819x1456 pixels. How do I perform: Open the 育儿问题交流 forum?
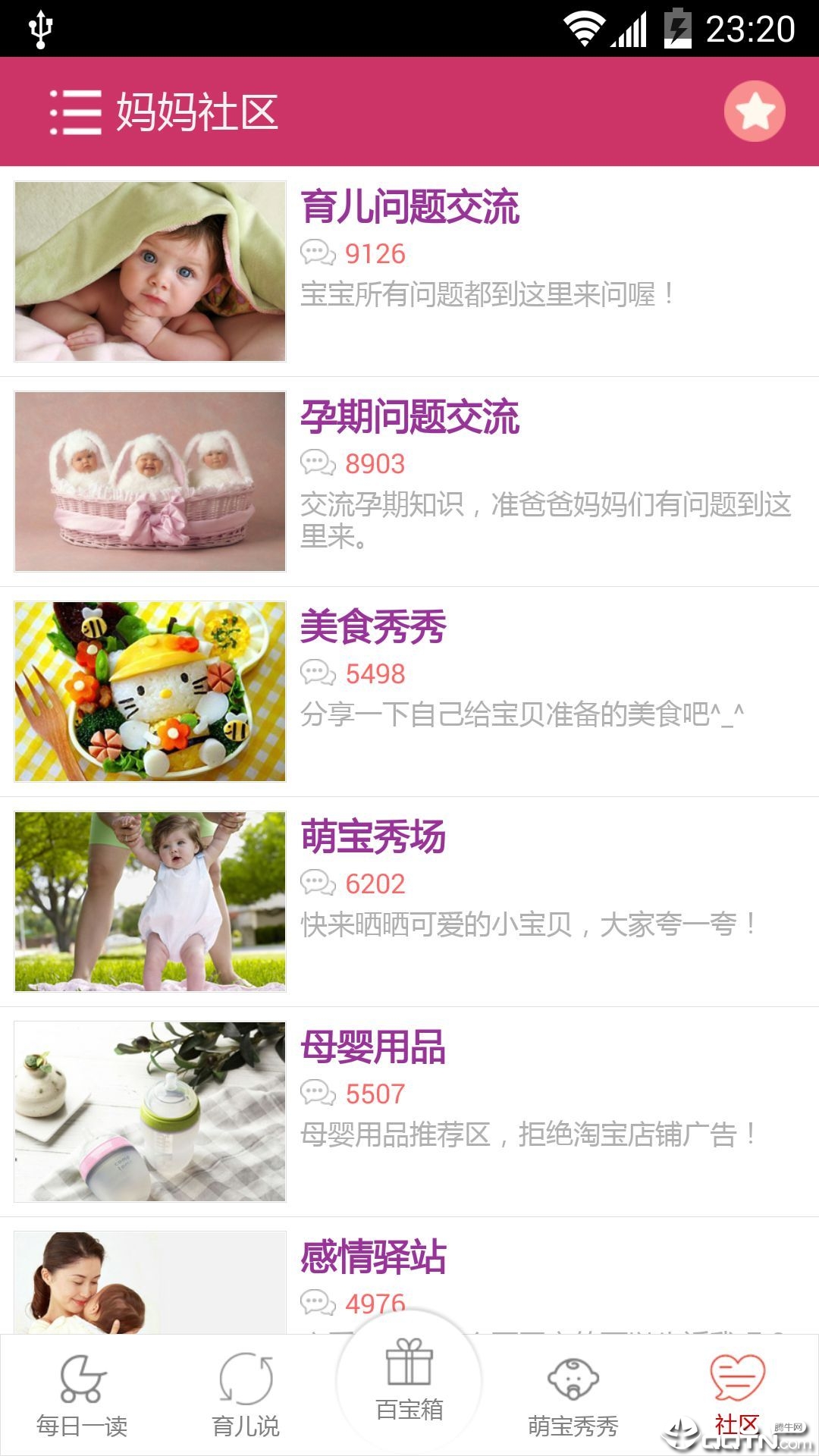(409, 207)
